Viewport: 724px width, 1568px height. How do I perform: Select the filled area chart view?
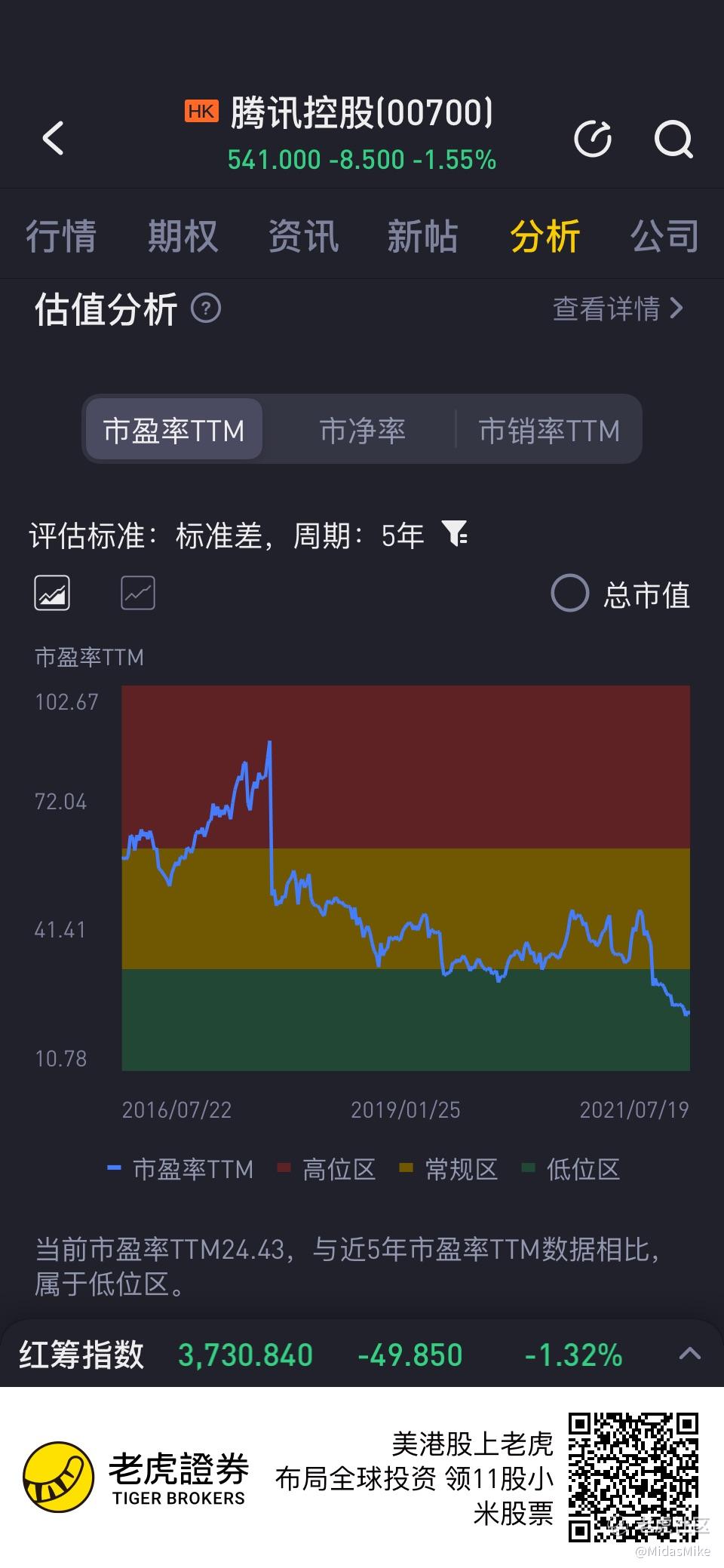pyautogui.click(x=52, y=593)
